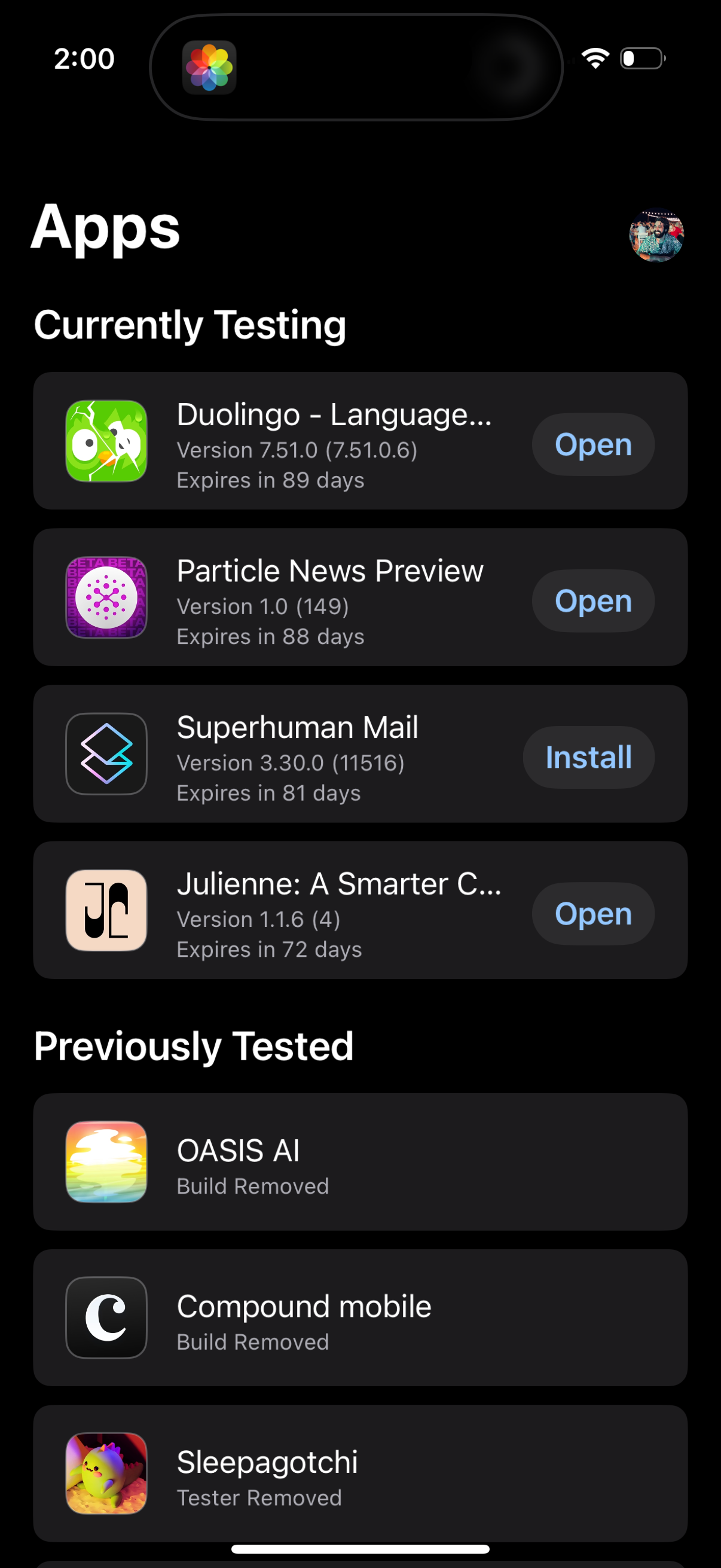Open the OASIS AI app icon

(x=105, y=1161)
